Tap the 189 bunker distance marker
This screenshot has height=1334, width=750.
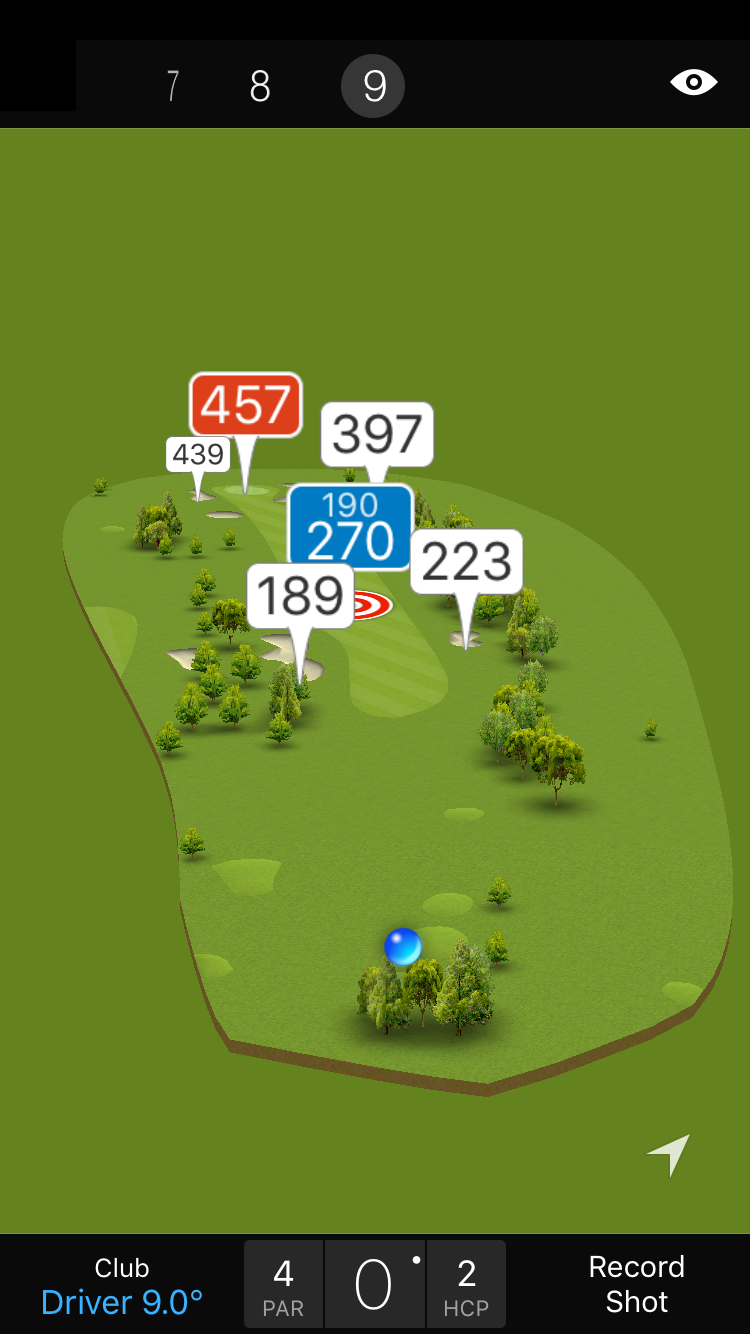(300, 596)
